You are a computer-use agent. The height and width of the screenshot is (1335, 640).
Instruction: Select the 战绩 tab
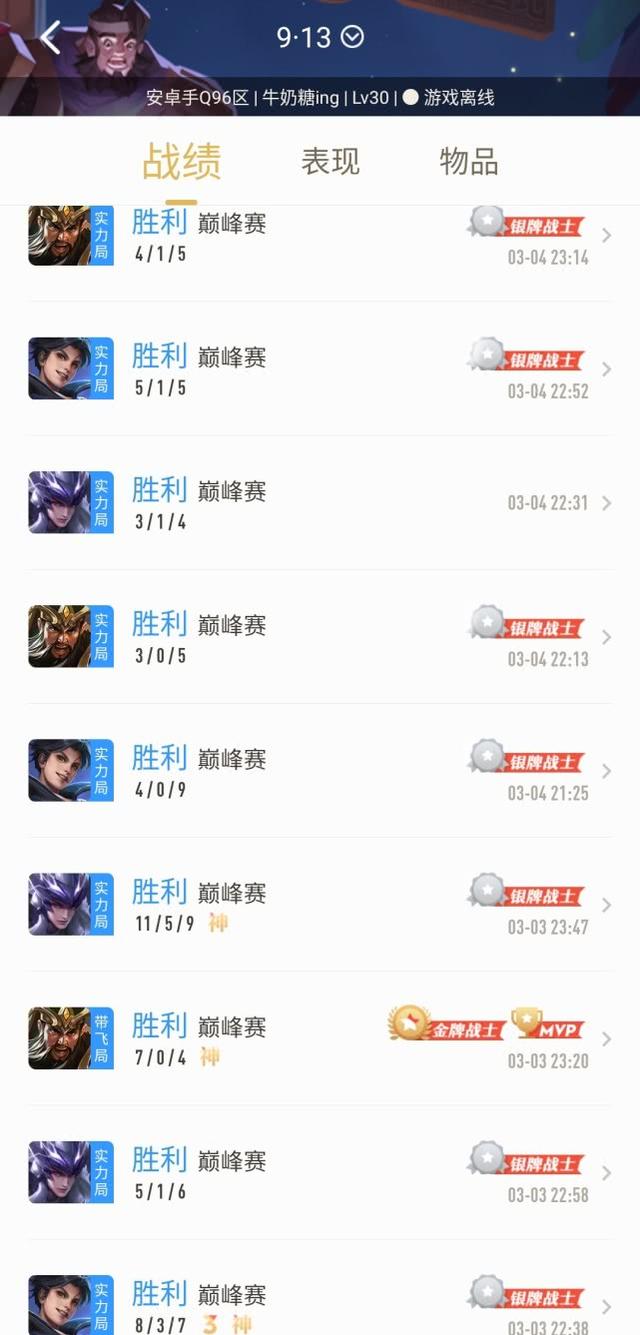tap(181, 162)
